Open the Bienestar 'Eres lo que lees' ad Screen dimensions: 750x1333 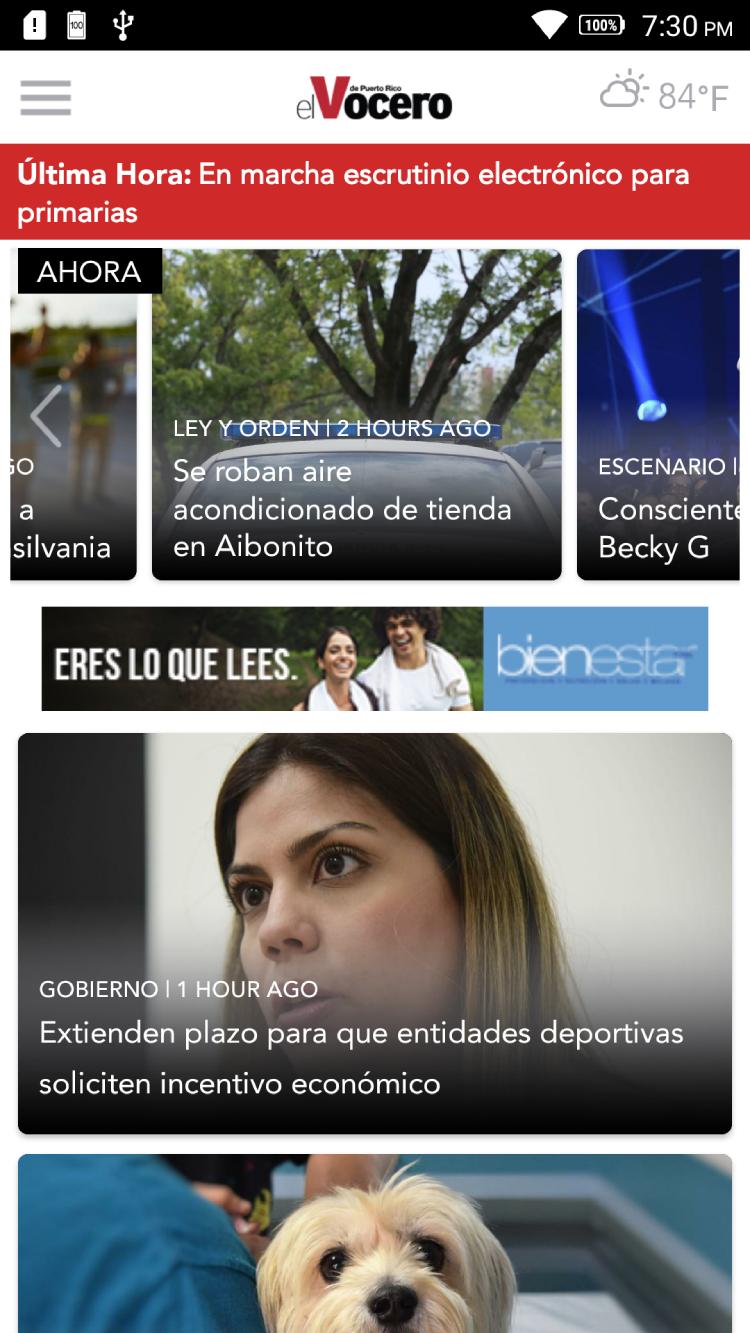click(375, 659)
